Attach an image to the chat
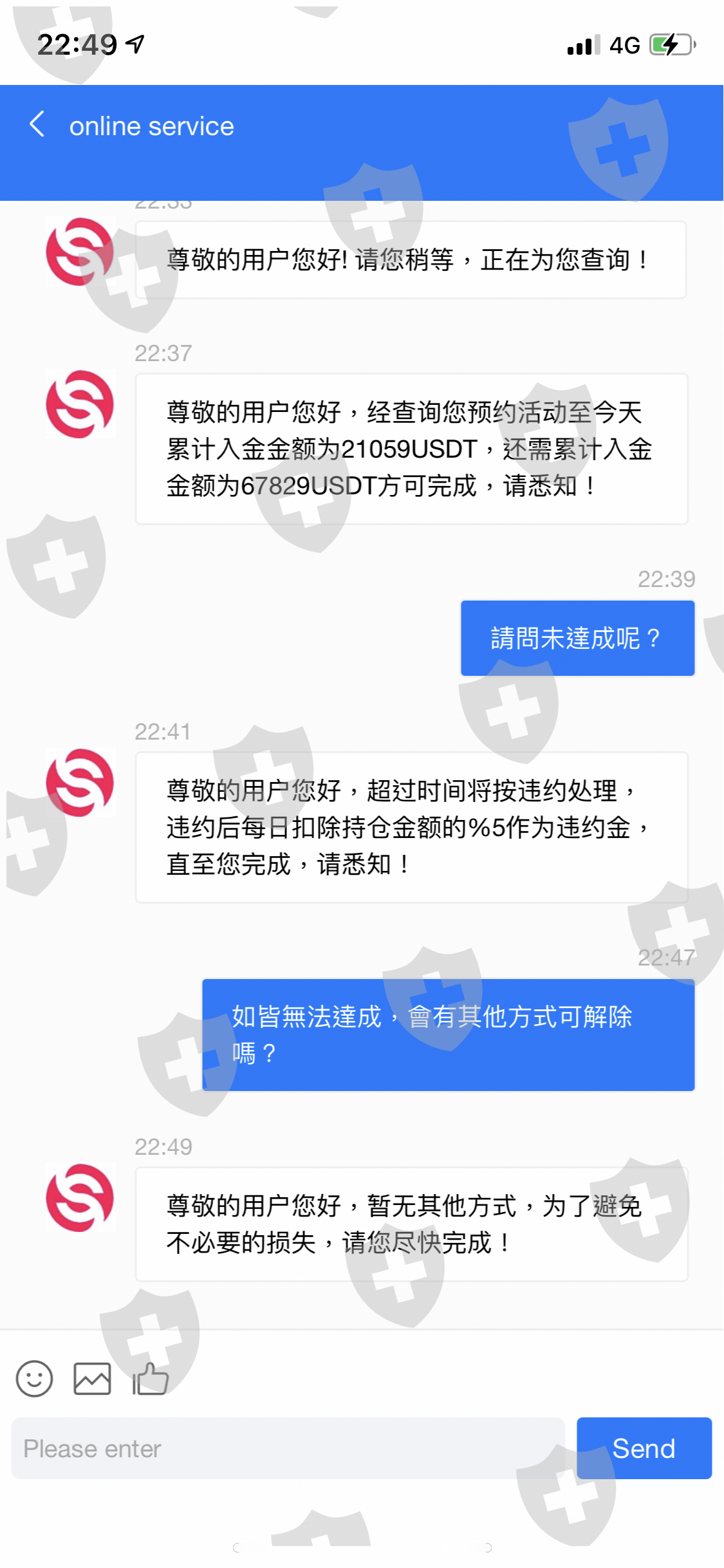 pyautogui.click(x=92, y=1378)
